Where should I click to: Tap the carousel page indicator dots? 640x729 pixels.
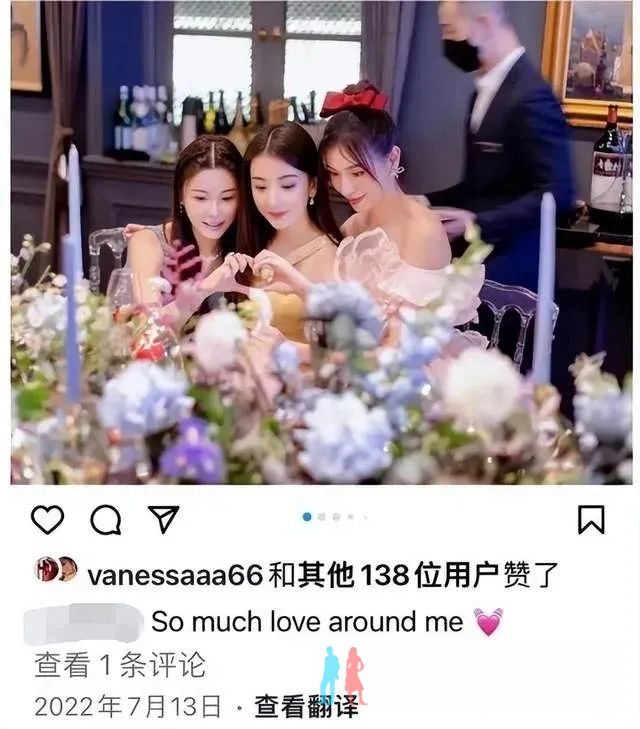point(328,517)
